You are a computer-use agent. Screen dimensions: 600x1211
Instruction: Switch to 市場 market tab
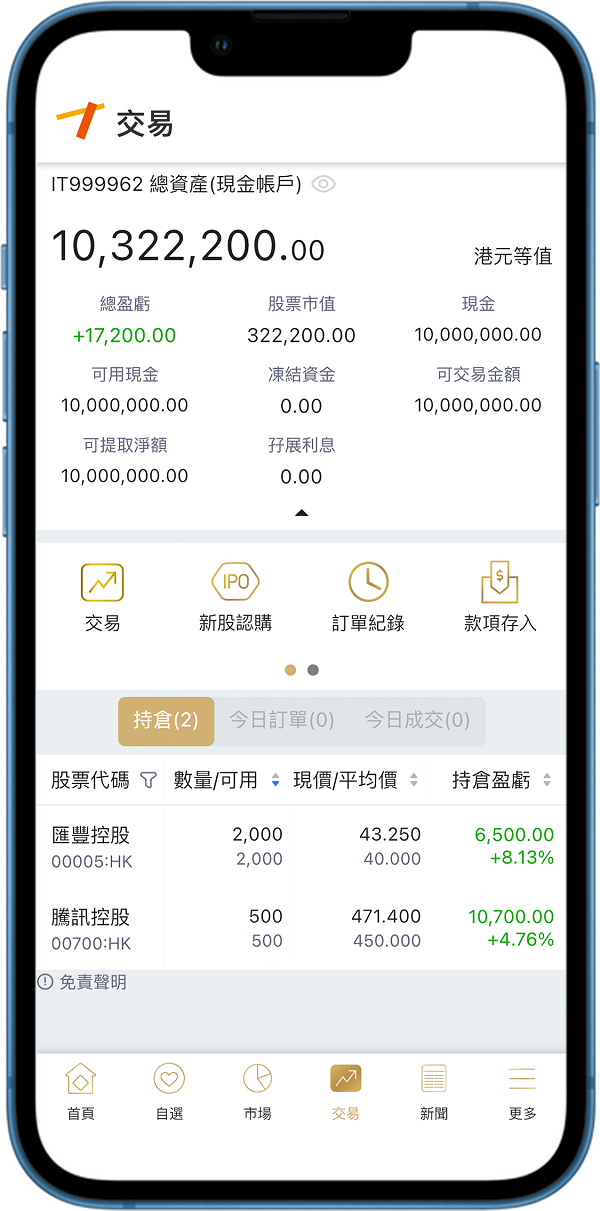[257, 1091]
